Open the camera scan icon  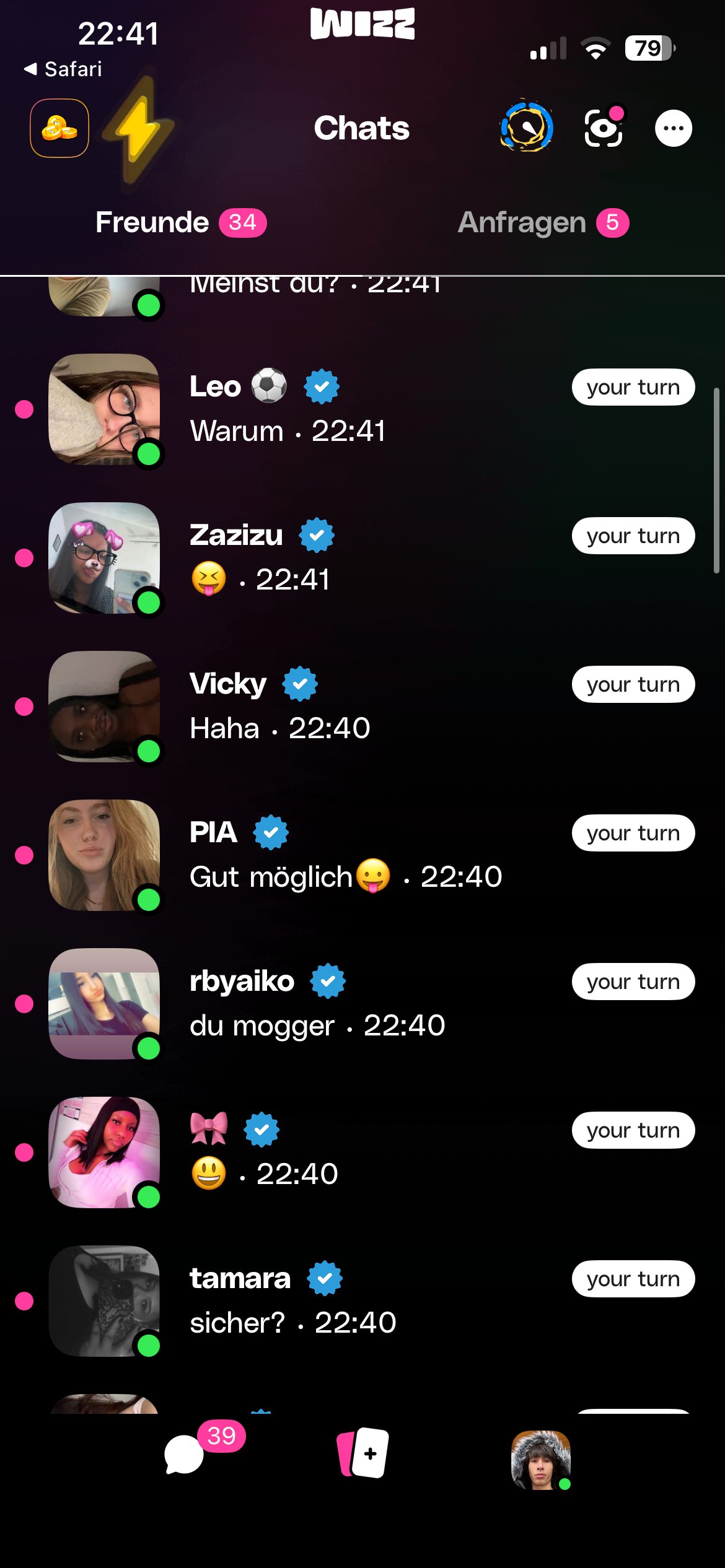604,128
